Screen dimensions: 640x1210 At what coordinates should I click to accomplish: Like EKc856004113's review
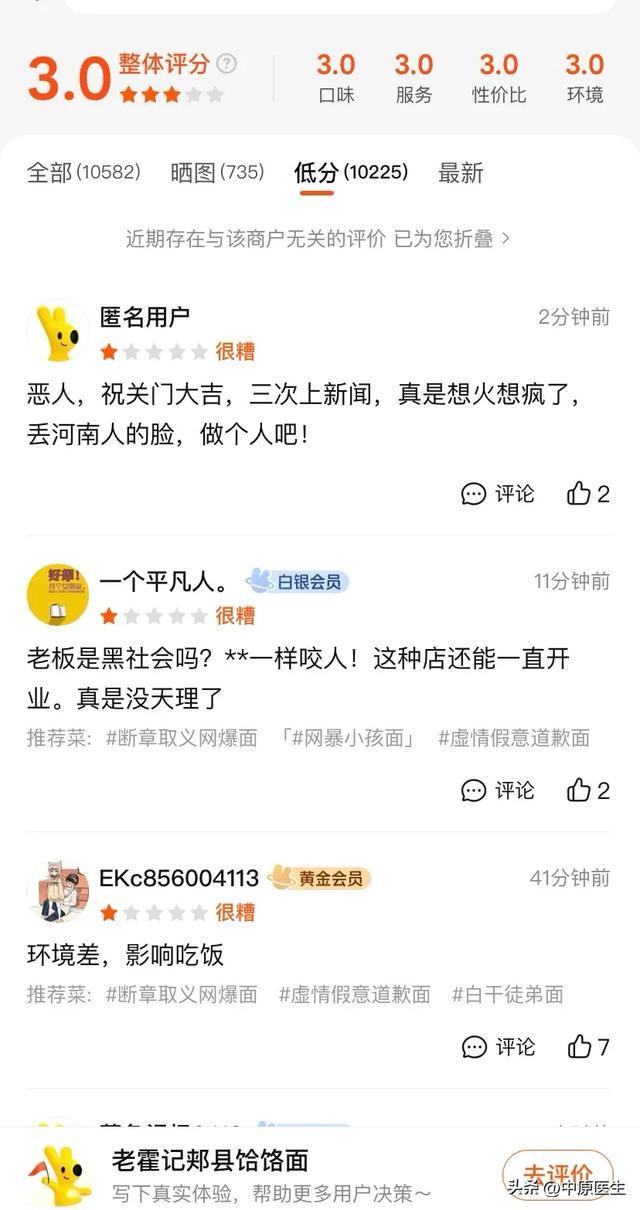pos(588,1046)
